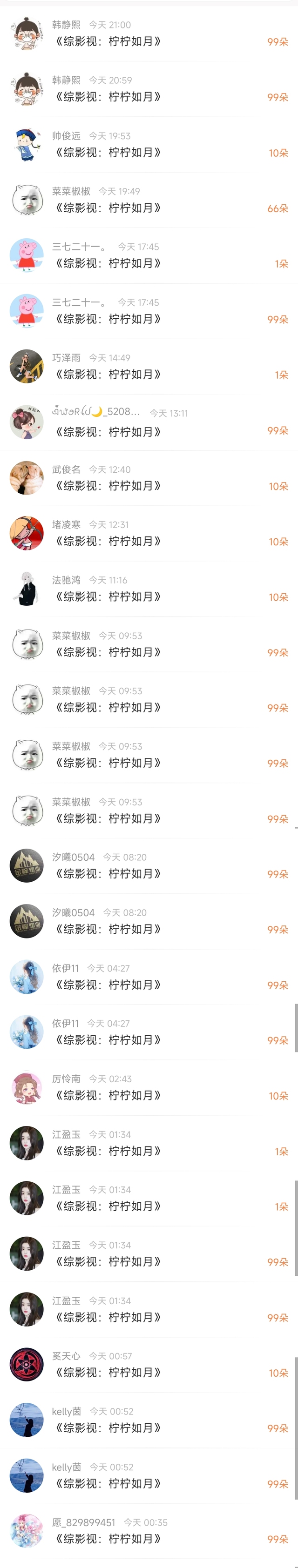Image resolution: width=298 pixels, height=1568 pixels.
Task: Tap 奚天心's avatar at 00:57
Action: click(x=27, y=1365)
